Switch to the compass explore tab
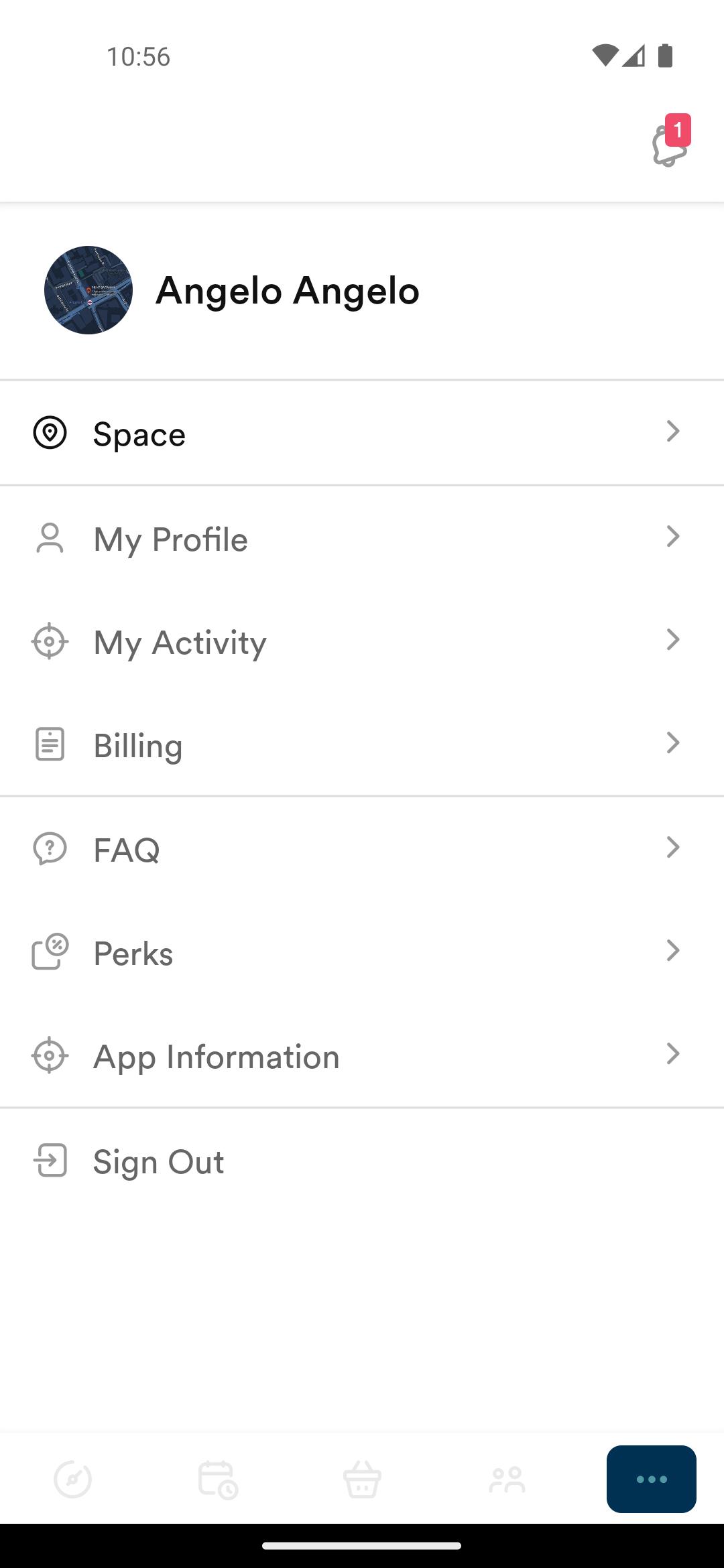 click(x=72, y=1479)
